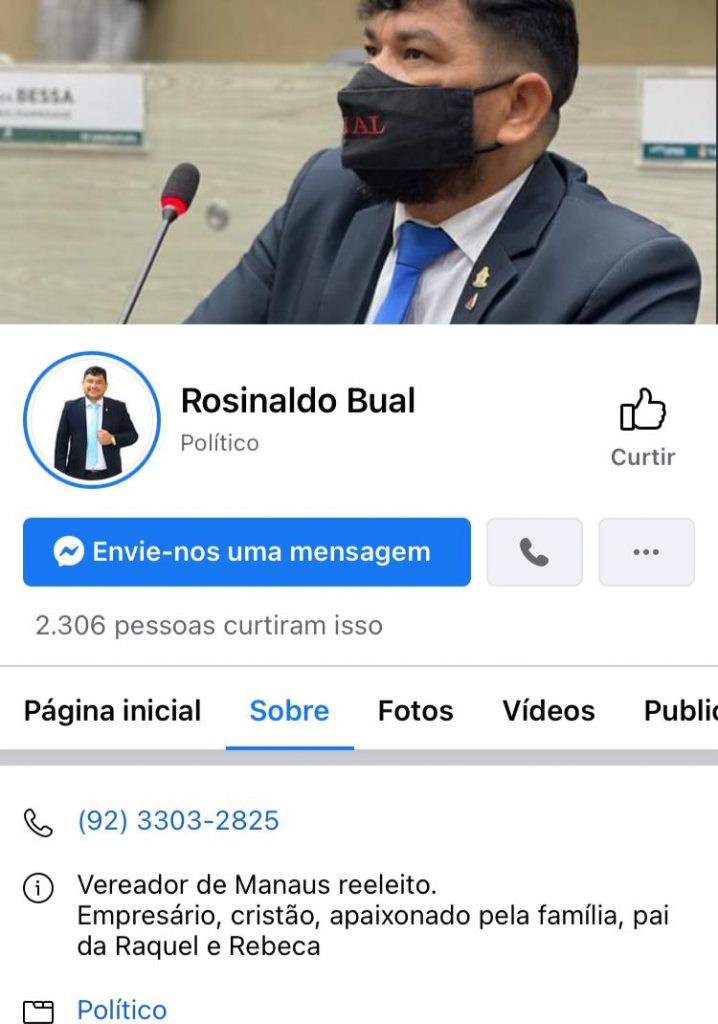This screenshot has height=1024, width=718.
Task: Open the three-dot more options menu
Action: (646, 552)
